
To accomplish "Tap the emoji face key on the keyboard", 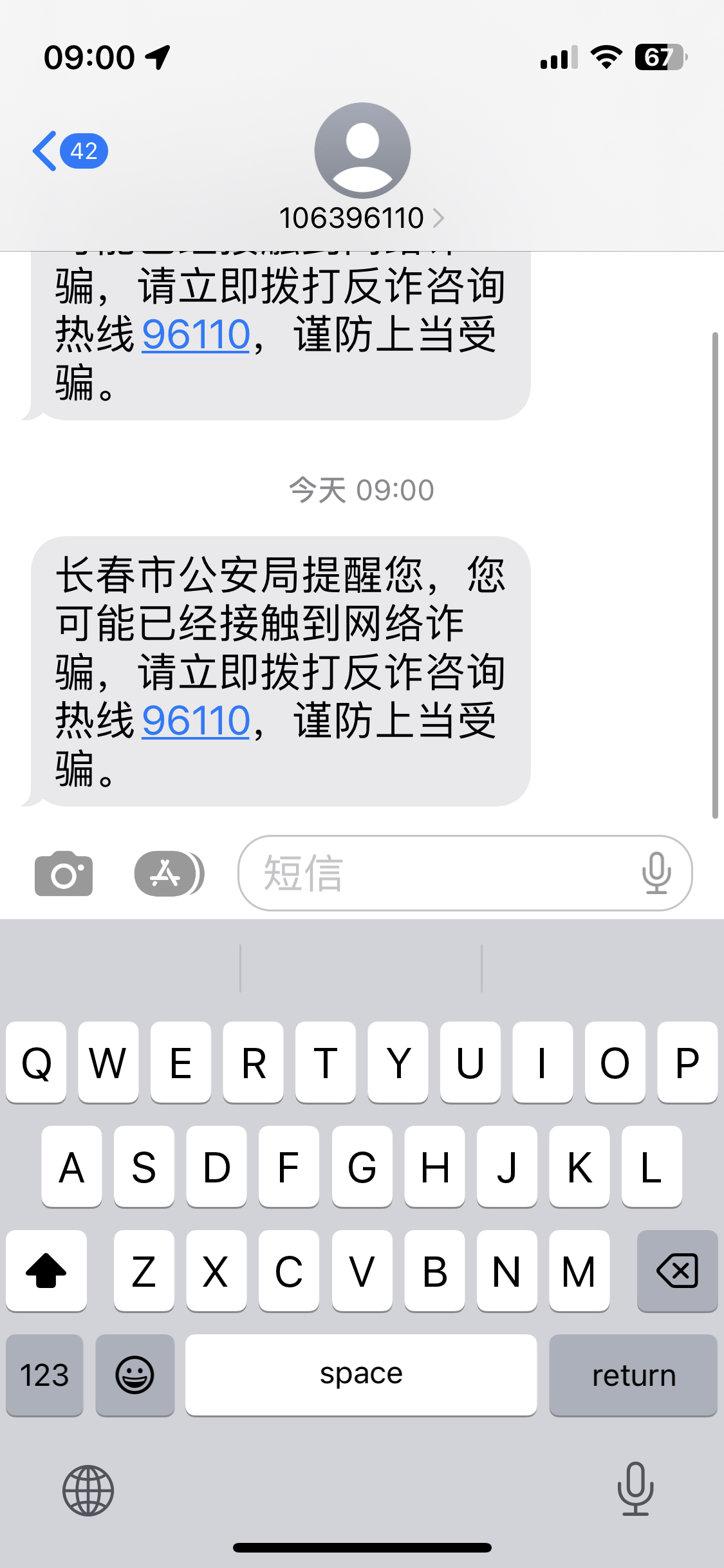I will 136,1376.
